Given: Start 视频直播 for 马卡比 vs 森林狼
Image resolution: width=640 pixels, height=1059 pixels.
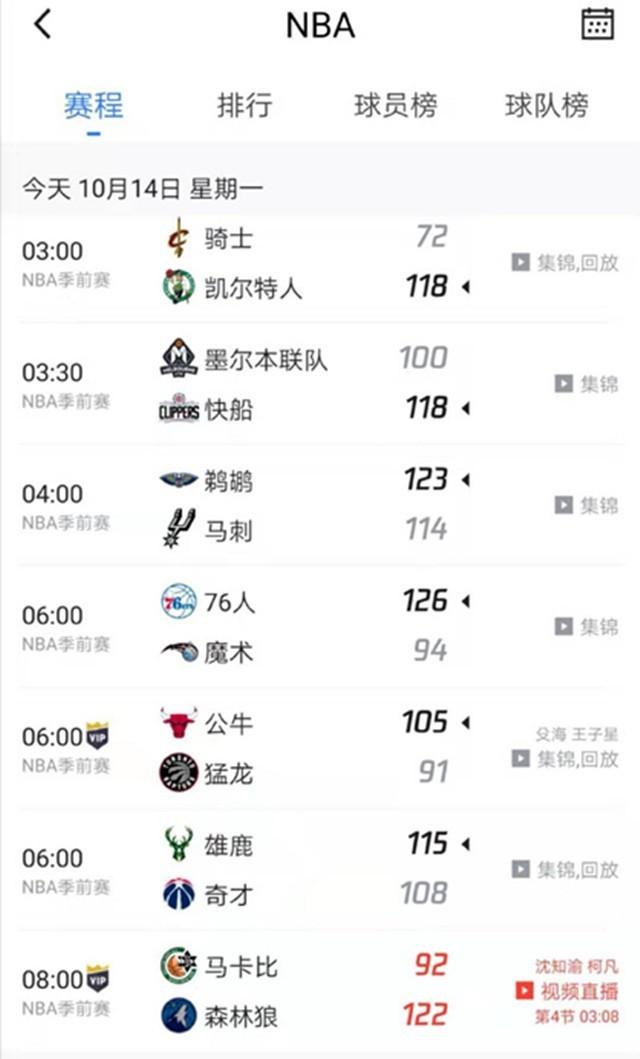Looking at the screenshot, I should pos(567,992).
